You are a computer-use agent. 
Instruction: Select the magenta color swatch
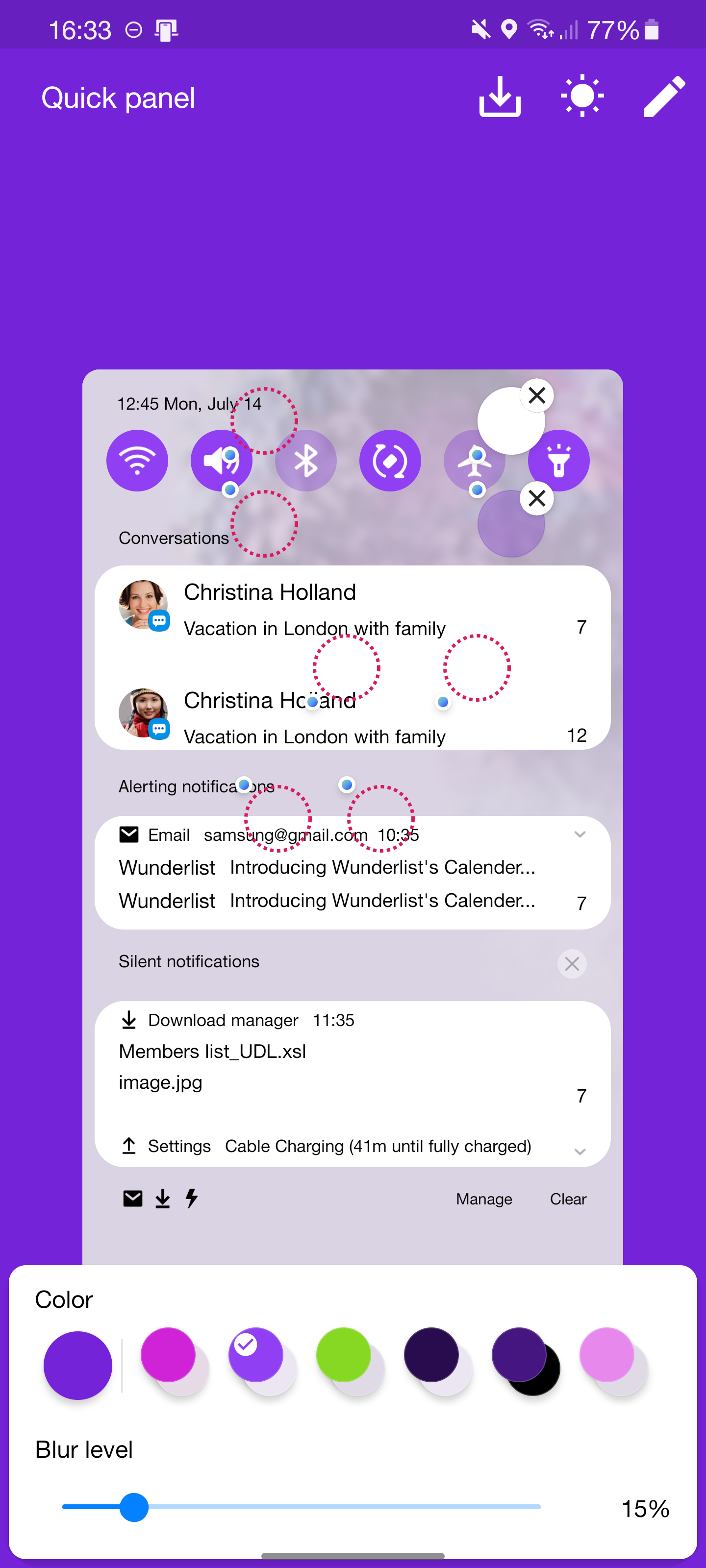click(168, 1354)
